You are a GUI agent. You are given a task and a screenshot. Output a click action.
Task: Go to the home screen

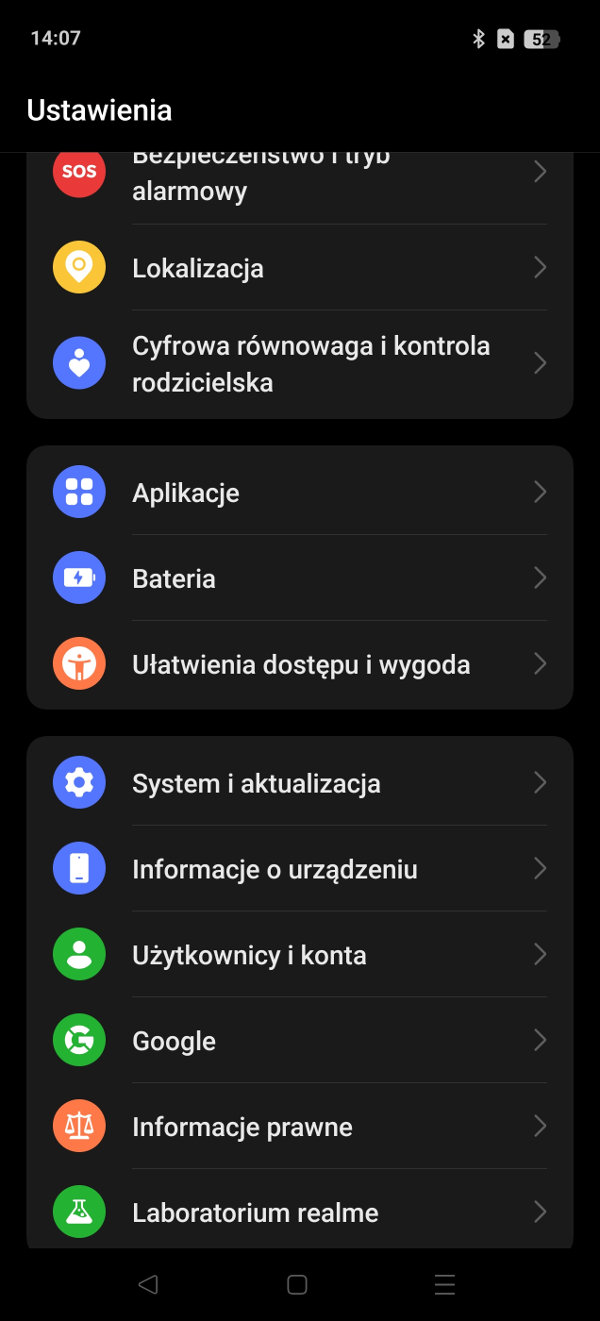pos(297,1285)
